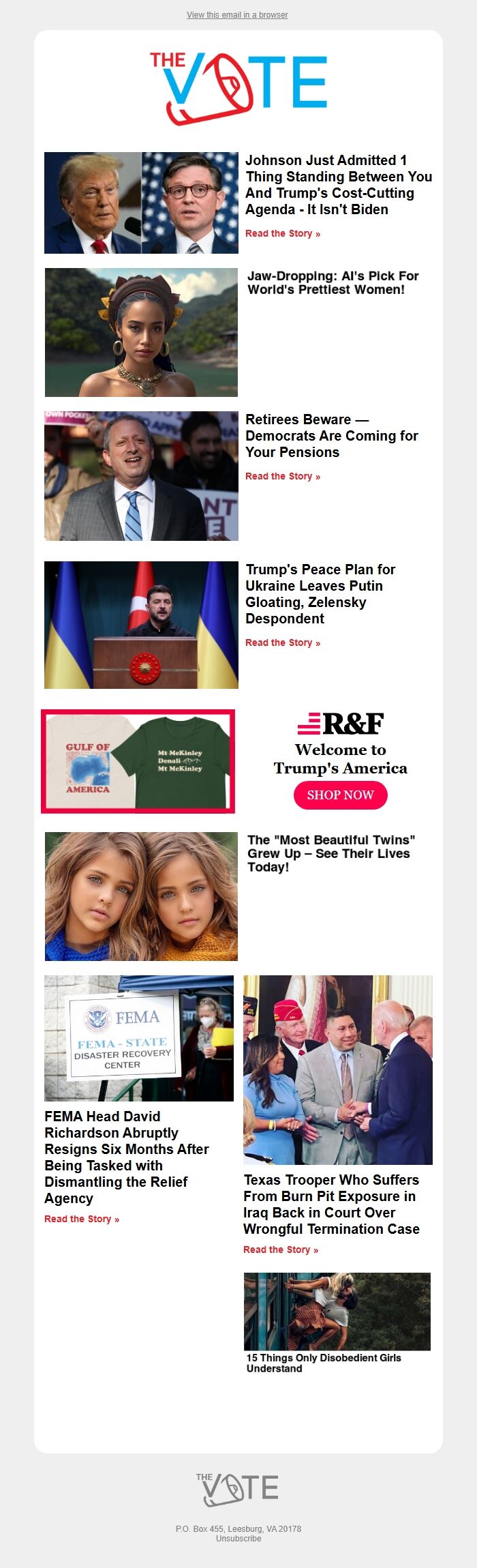Read the Story about the Texas Trooper

pyautogui.click(x=281, y=1249)
